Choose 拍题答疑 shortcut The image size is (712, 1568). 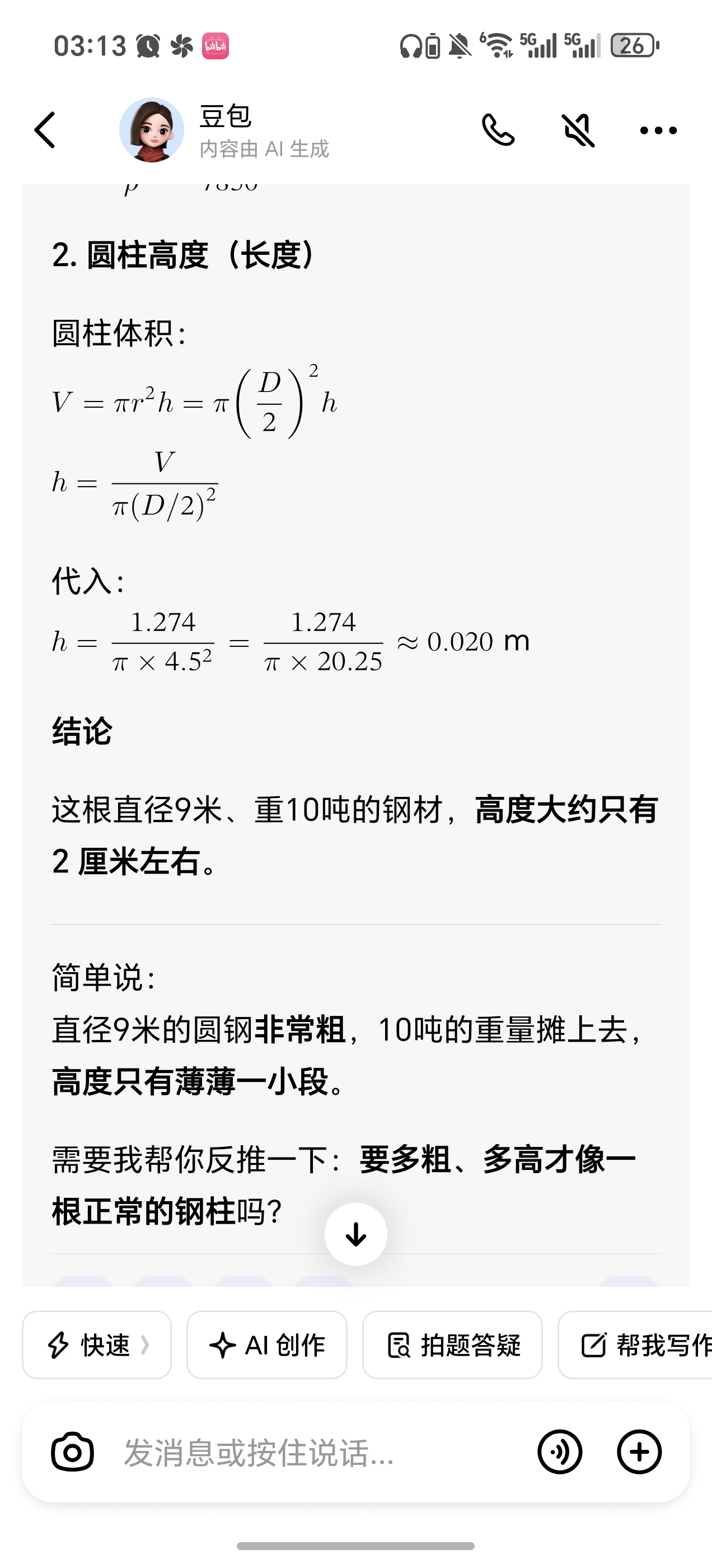point(452,1345)
